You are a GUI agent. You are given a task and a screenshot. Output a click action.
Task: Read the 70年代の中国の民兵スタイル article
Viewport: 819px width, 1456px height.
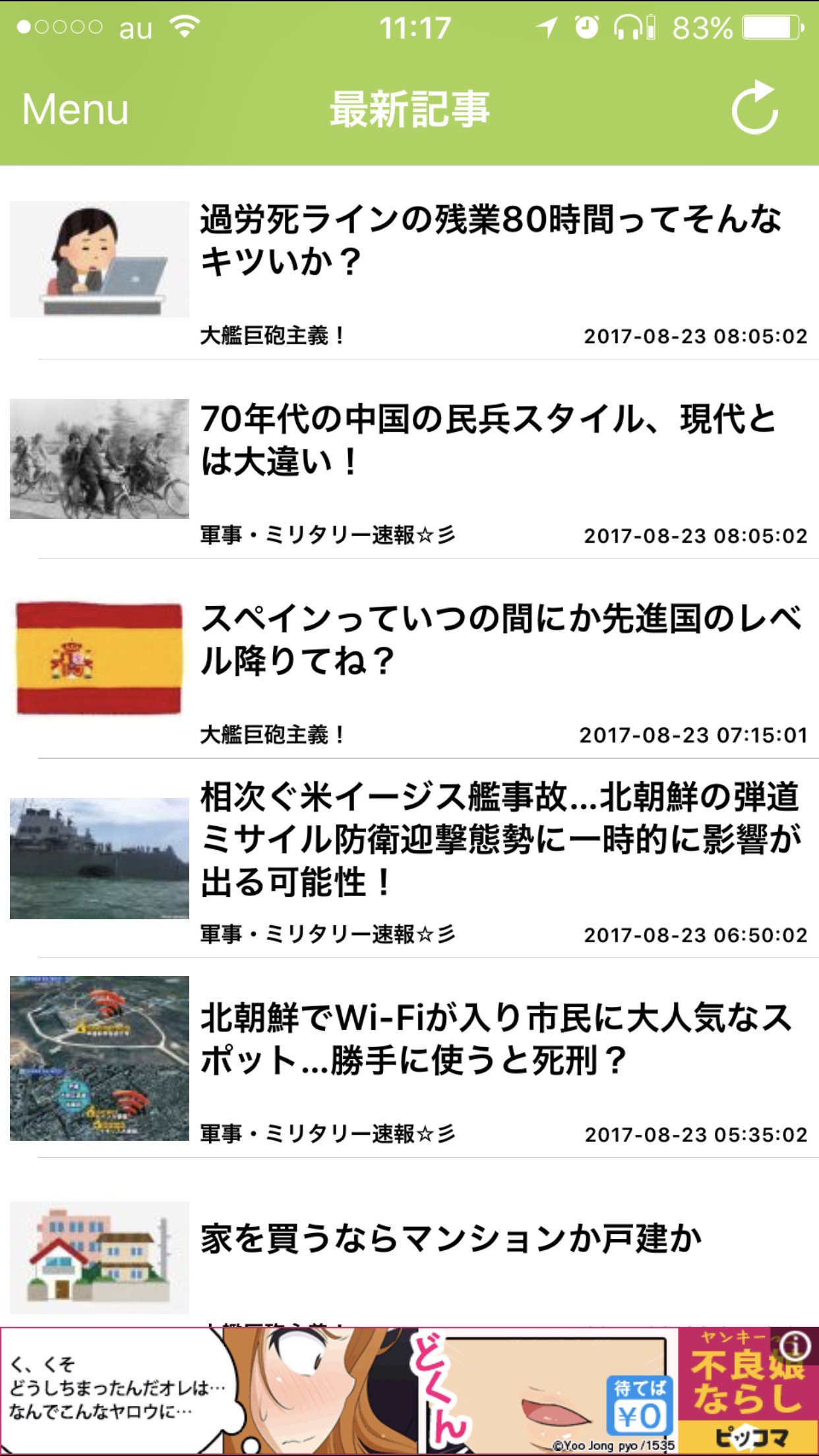click(488, 440)
